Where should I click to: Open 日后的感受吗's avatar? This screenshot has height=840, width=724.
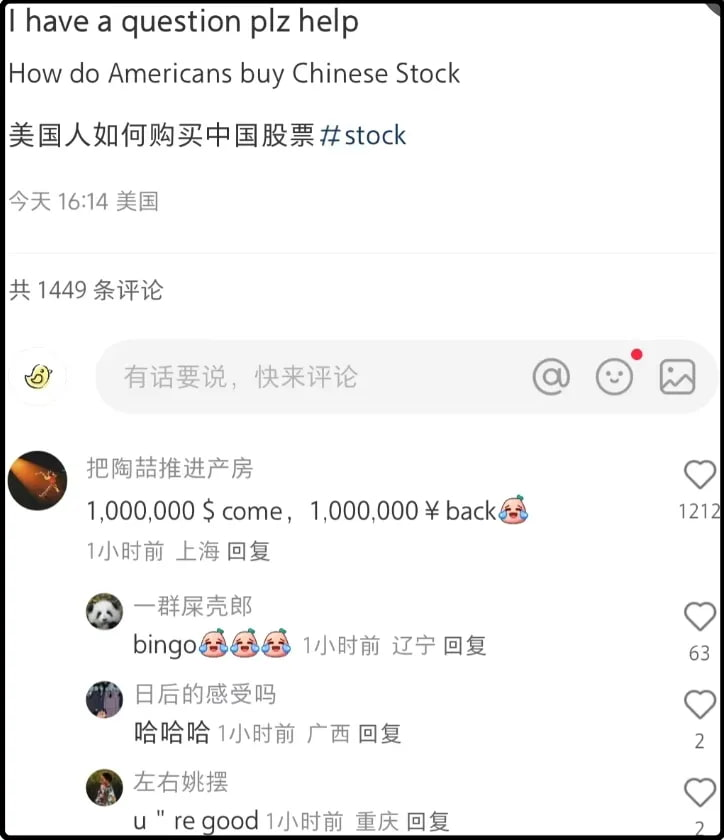(x=105, y=699)
